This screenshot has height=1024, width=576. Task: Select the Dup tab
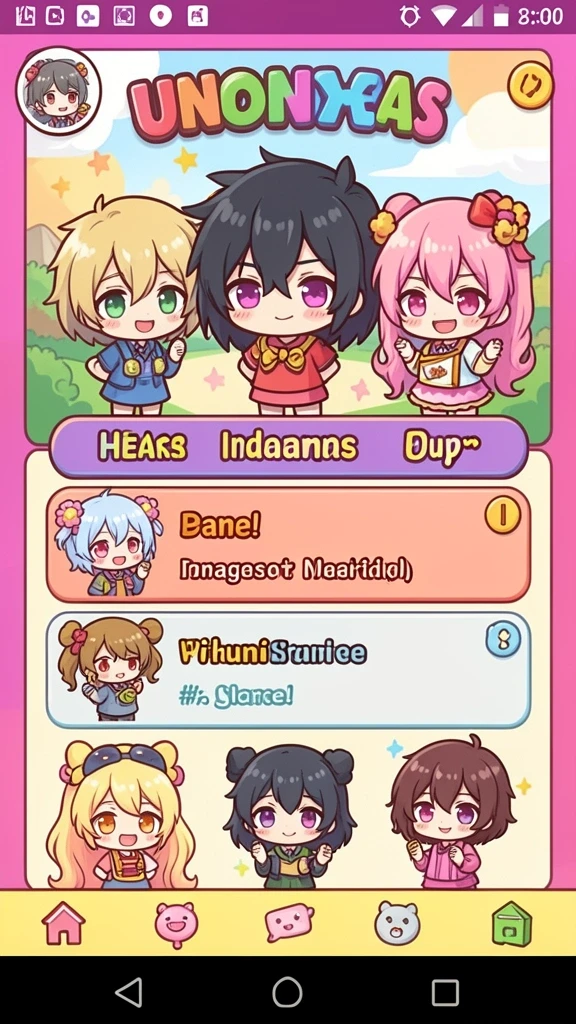[x=441, y=447]
